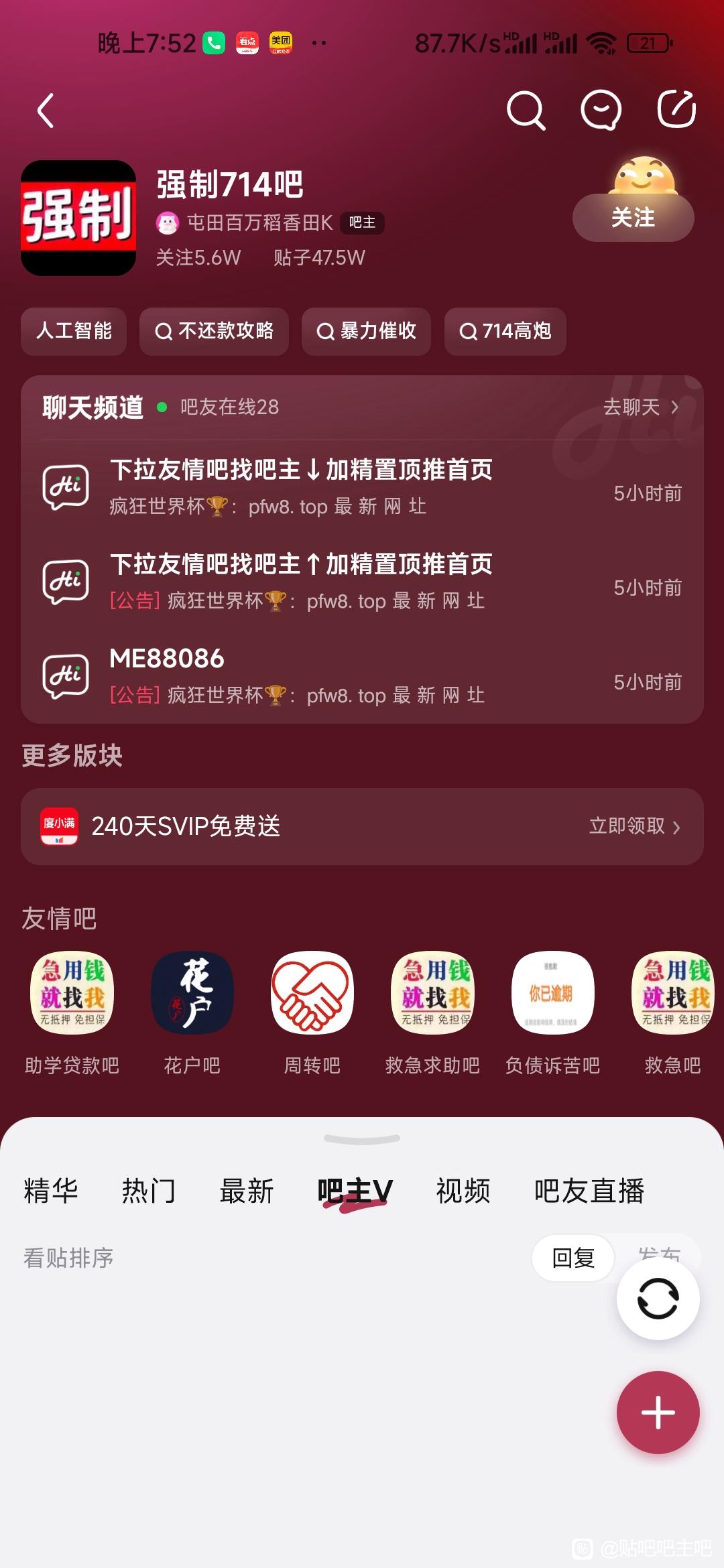Sort posts by 回复
Viewport: 724px width, 1568px height.
tap(573, 1258)
